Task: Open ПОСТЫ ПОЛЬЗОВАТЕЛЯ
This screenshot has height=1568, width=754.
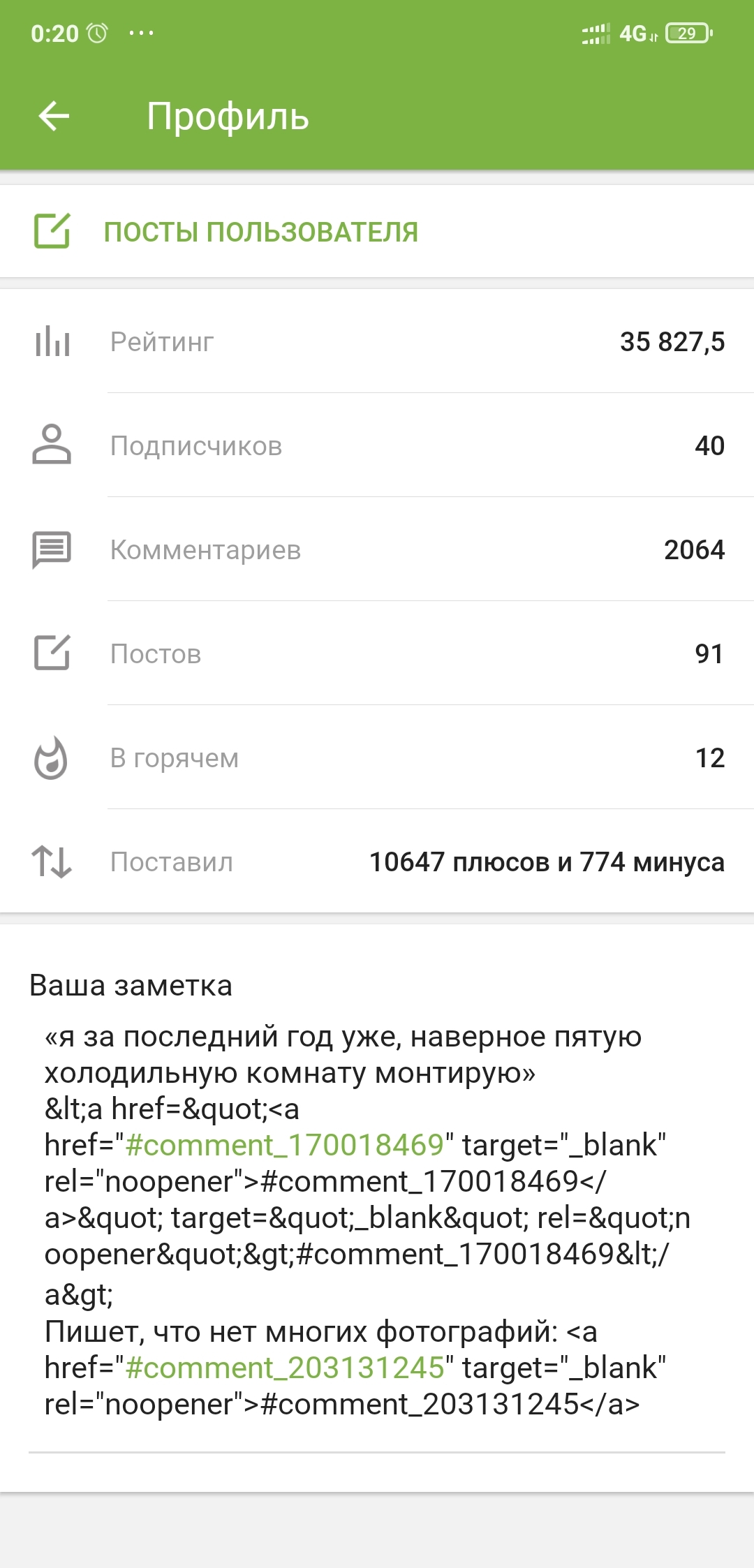Action: (x=260, y=232)
